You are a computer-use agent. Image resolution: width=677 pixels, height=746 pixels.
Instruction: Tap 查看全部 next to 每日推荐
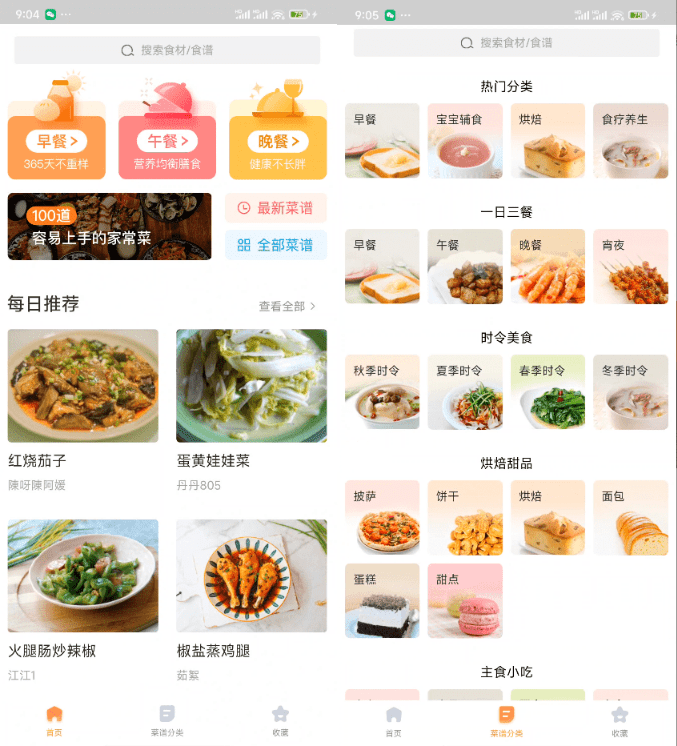287,306
